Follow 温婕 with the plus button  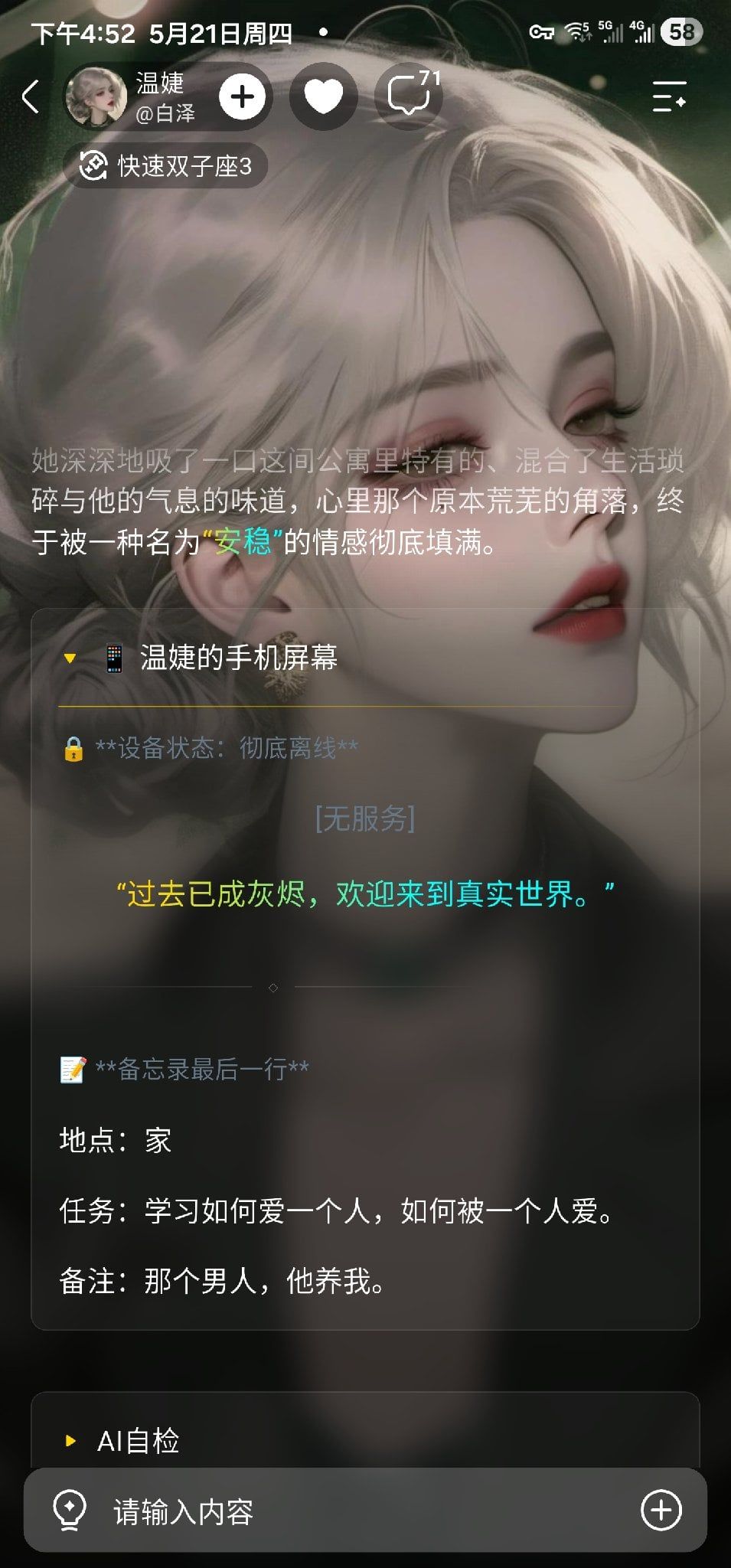(x=242, y=97)
